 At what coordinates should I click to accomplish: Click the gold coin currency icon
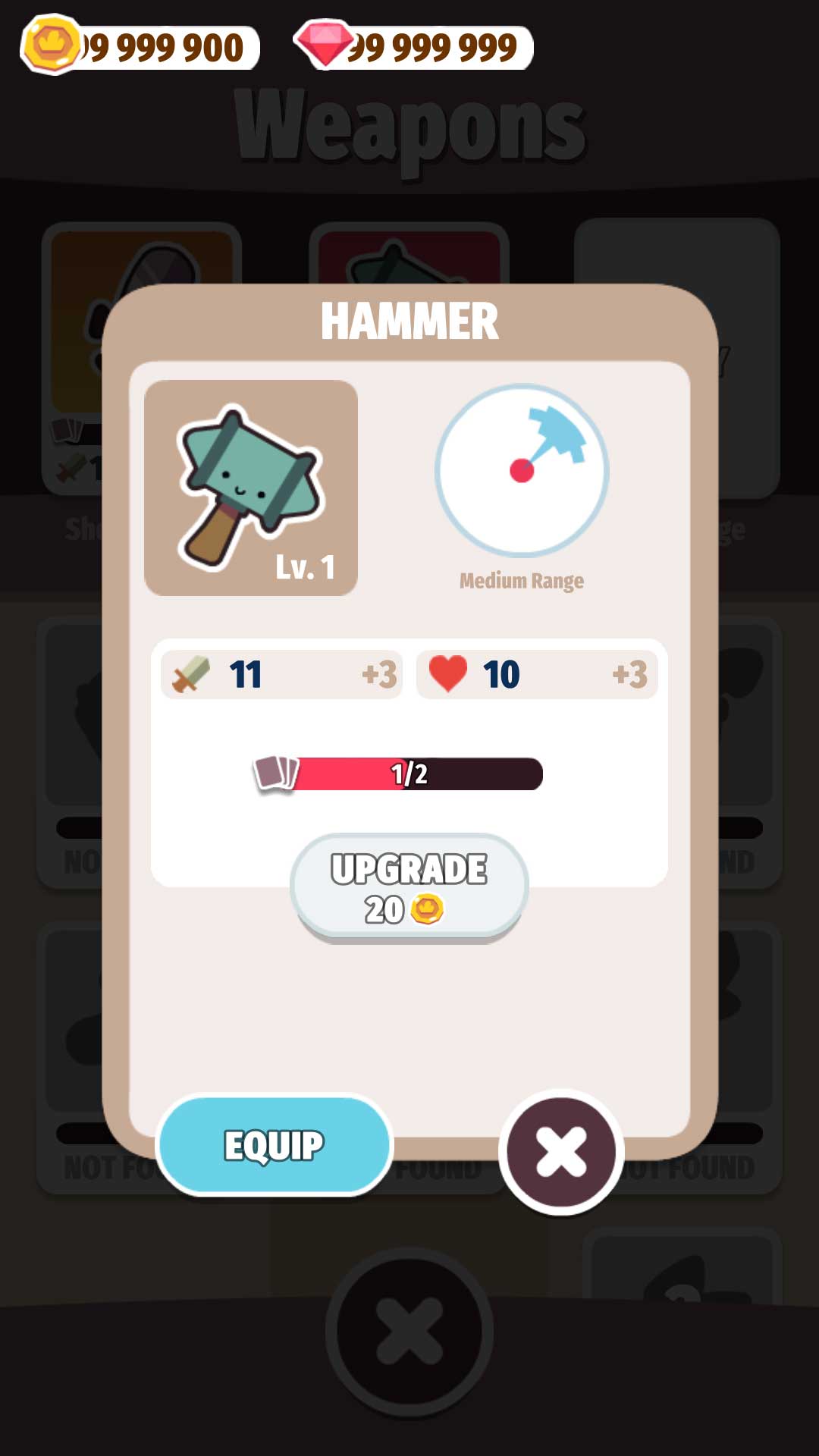[51, 43]
